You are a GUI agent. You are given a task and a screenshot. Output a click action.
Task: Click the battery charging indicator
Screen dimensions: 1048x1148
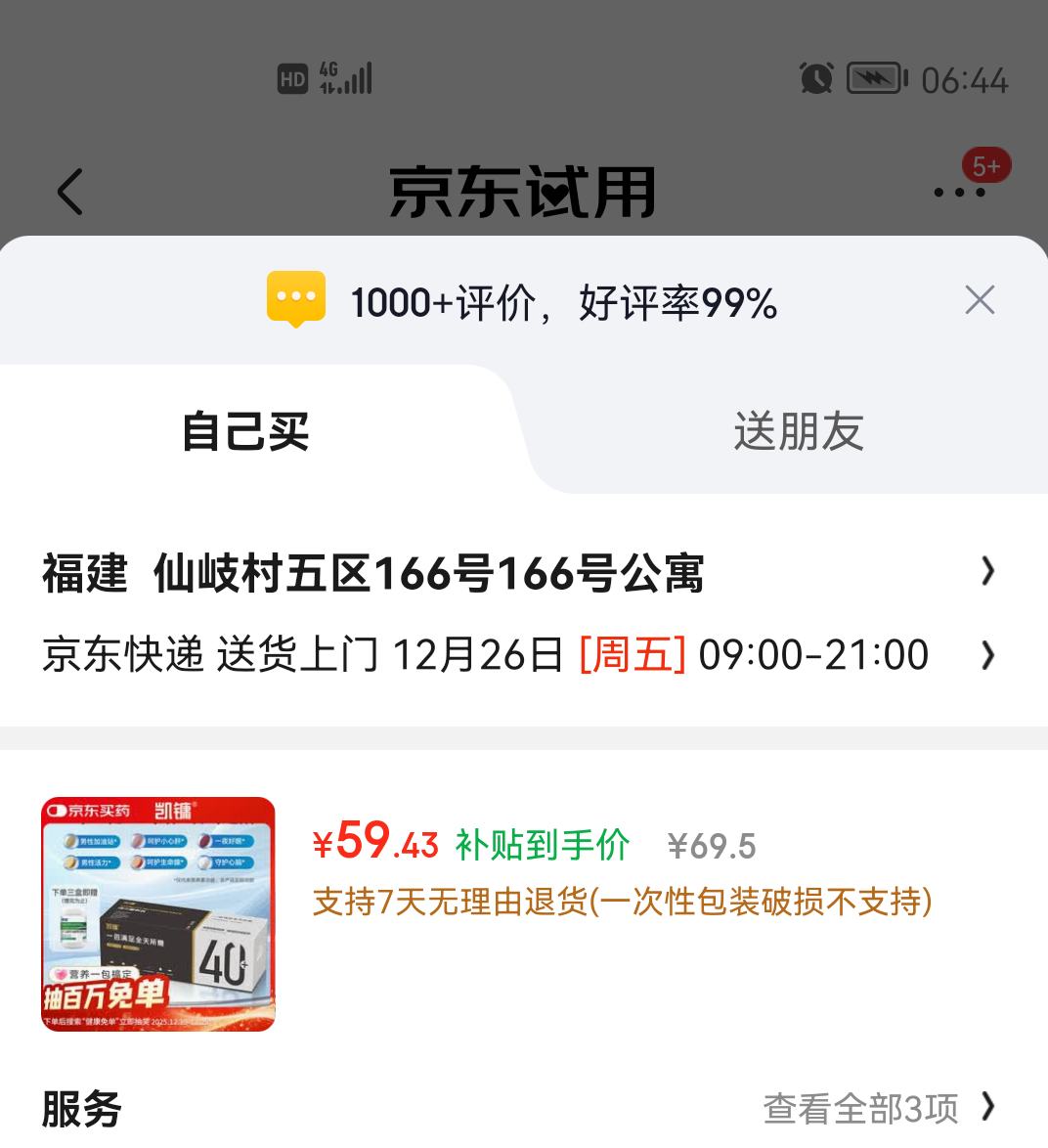click(873, 77)
